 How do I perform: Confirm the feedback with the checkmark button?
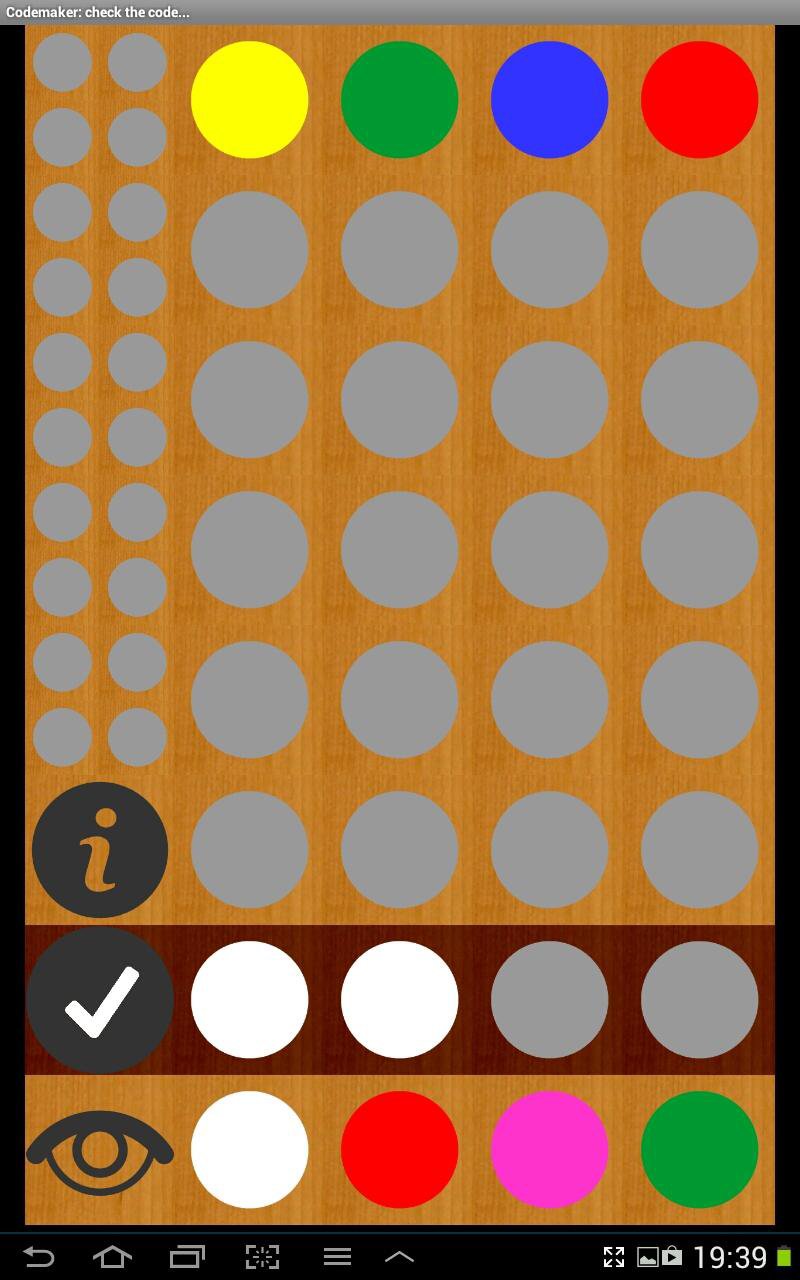pos(99,999)
